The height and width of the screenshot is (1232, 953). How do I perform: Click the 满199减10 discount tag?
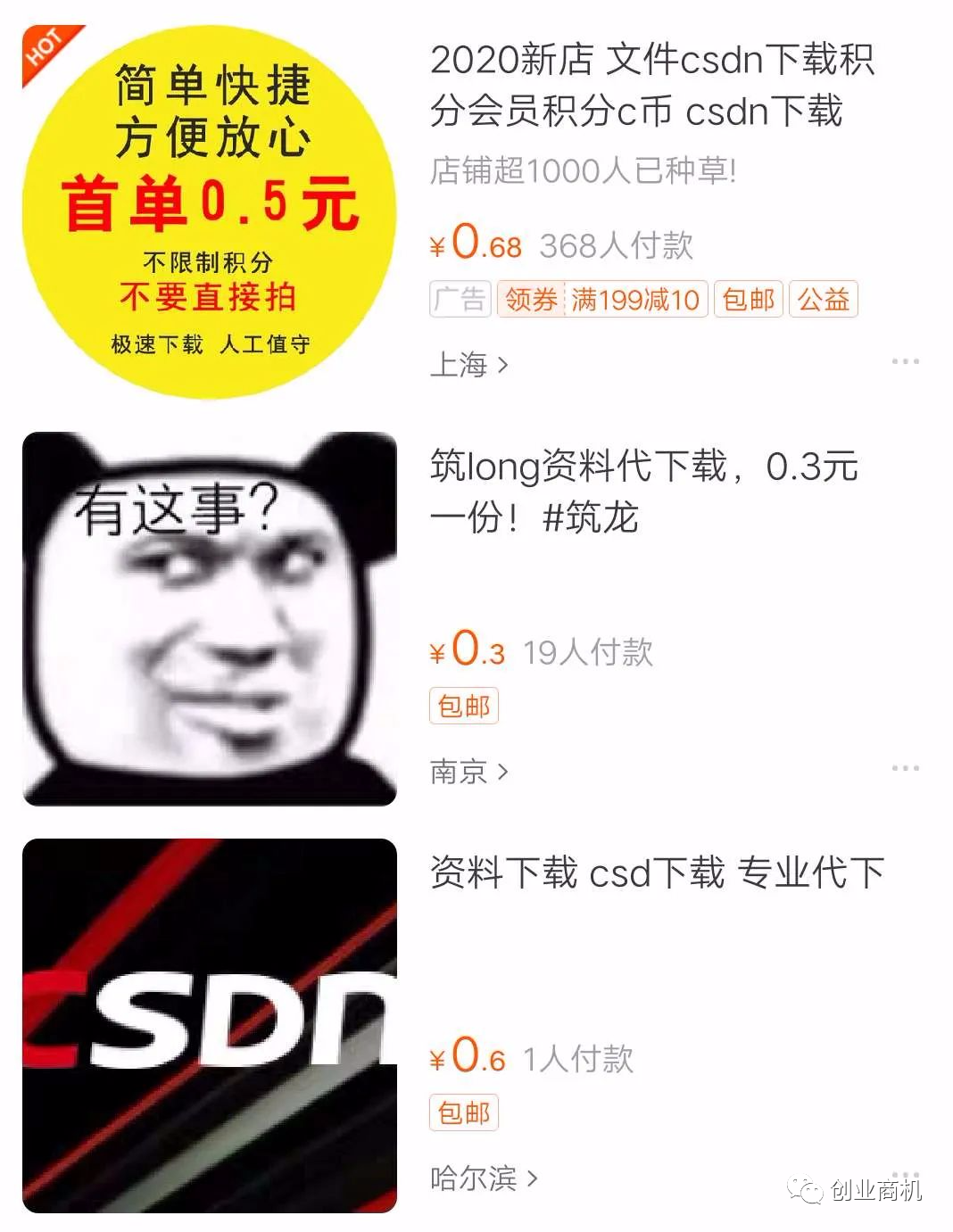pos(635,300)
